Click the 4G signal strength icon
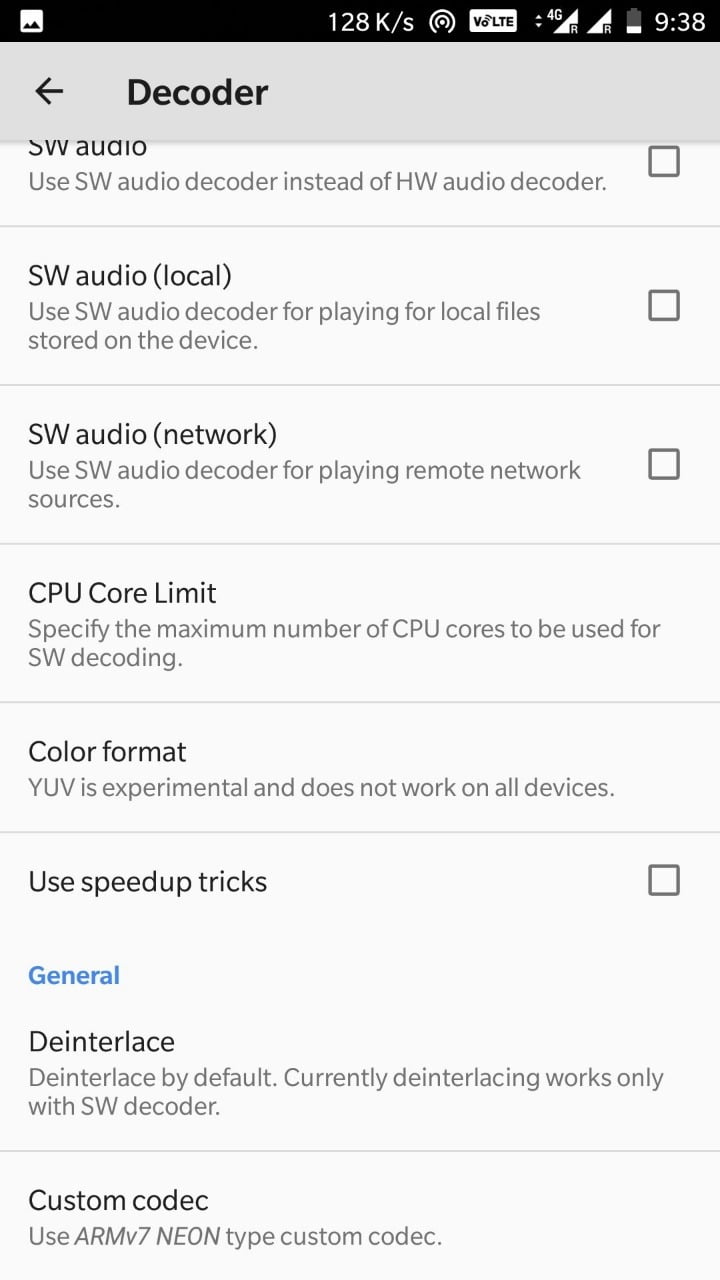Screen dimensions: 720x1280 tap(563, 19)
